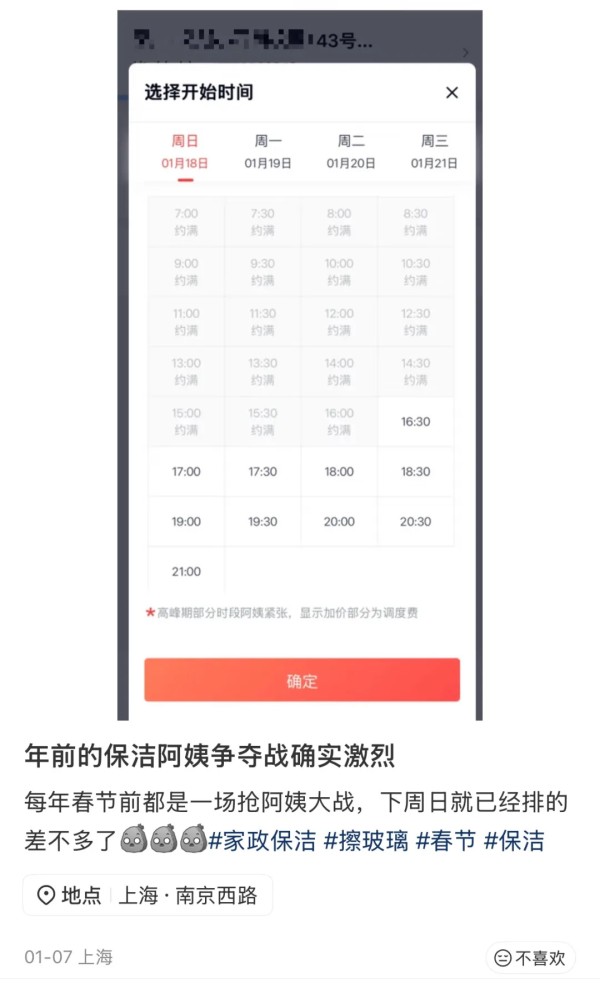Open the #保洁 hashtag
This screenshot has height=983, width=600.
tap(514, 841)
